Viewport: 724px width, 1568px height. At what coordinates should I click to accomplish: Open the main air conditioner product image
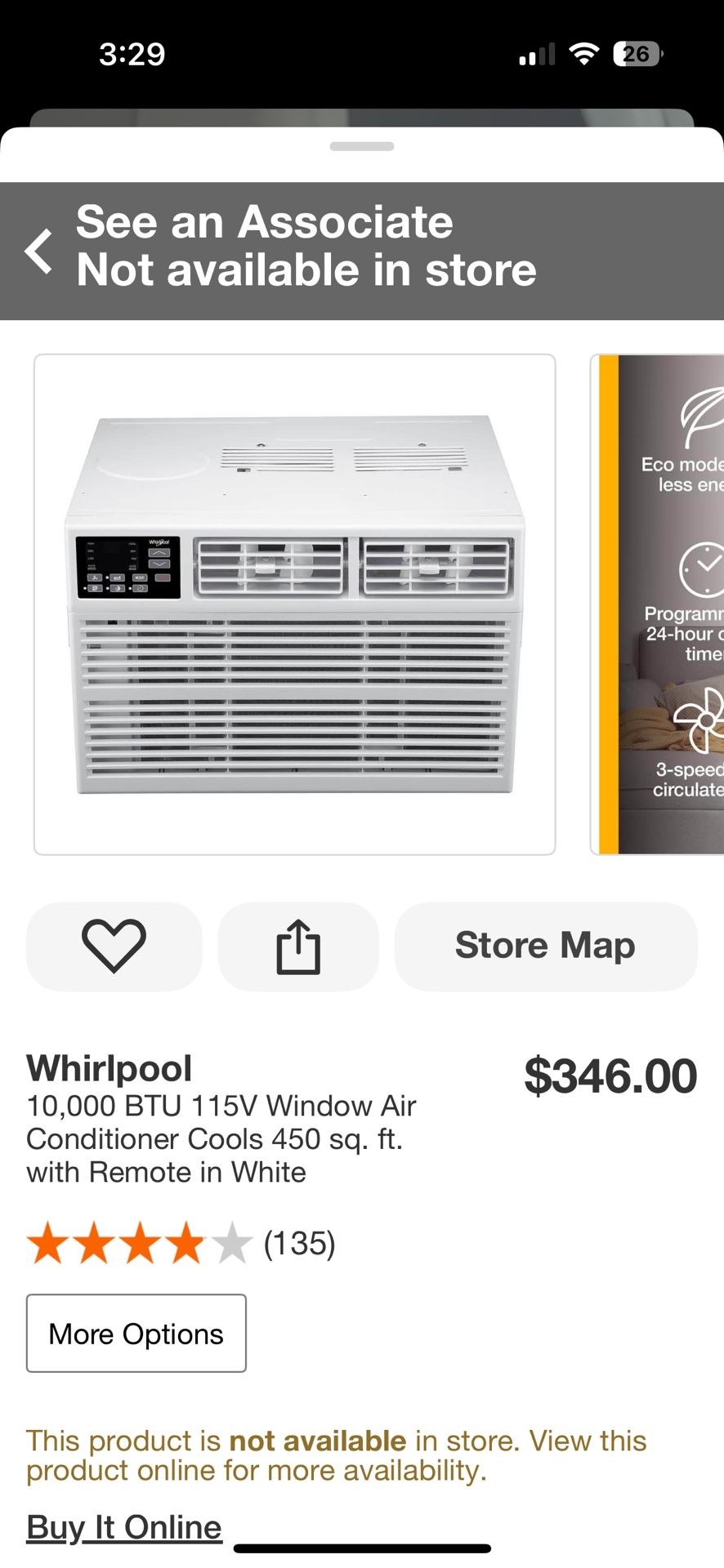(x=294, y=604)
